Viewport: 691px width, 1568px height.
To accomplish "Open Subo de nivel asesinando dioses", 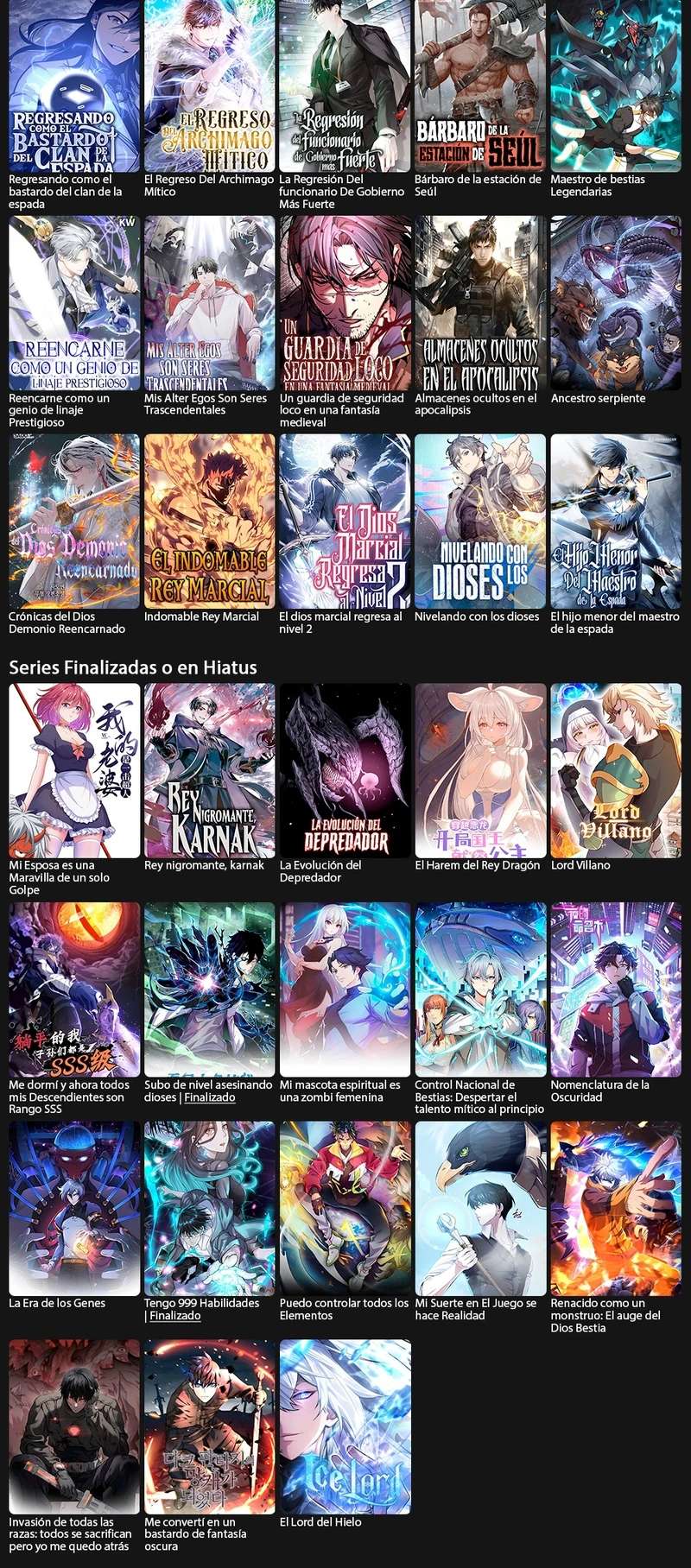I will tap(209, 989).
